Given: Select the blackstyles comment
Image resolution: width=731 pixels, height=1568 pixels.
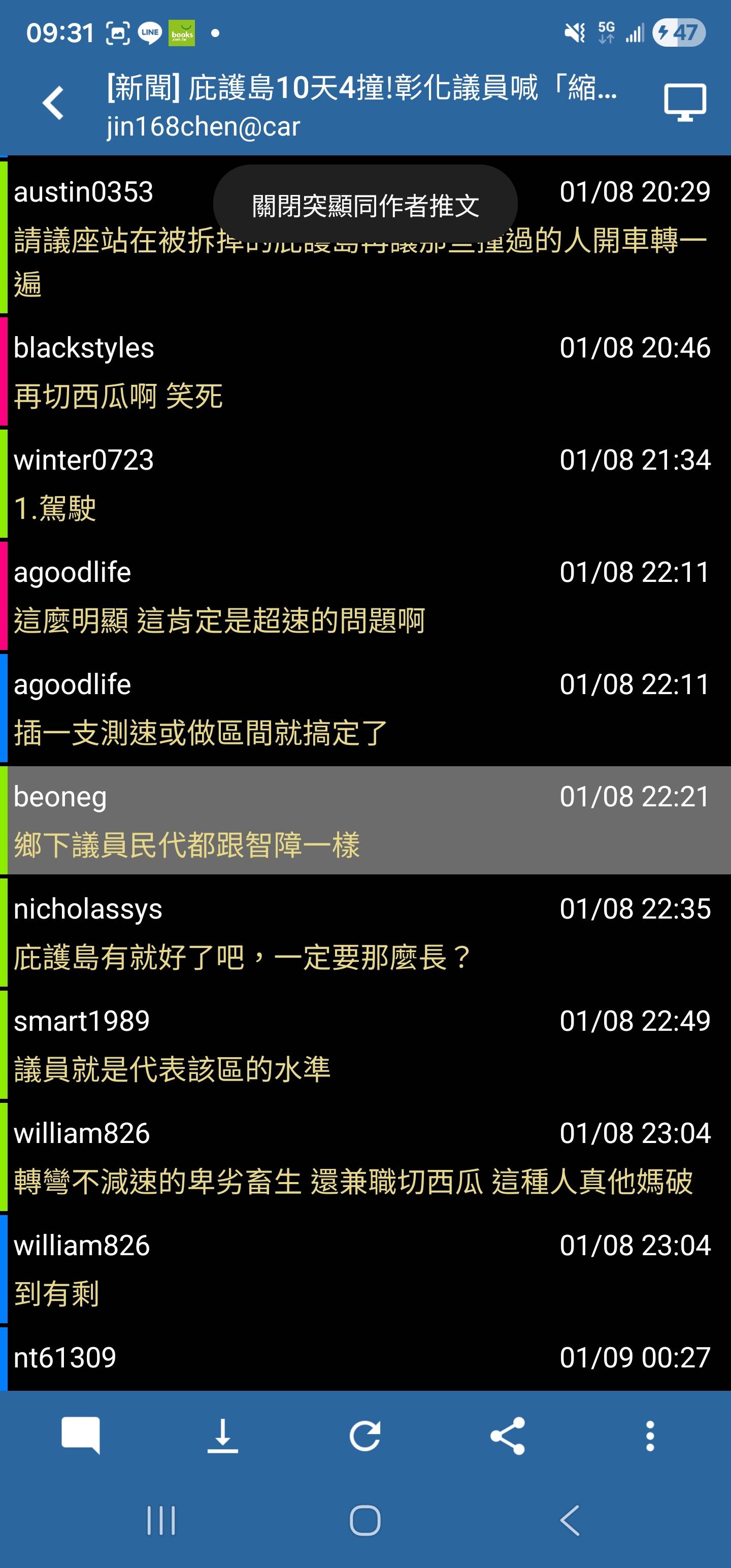Looking at the screenshot, I should [365, 371].
